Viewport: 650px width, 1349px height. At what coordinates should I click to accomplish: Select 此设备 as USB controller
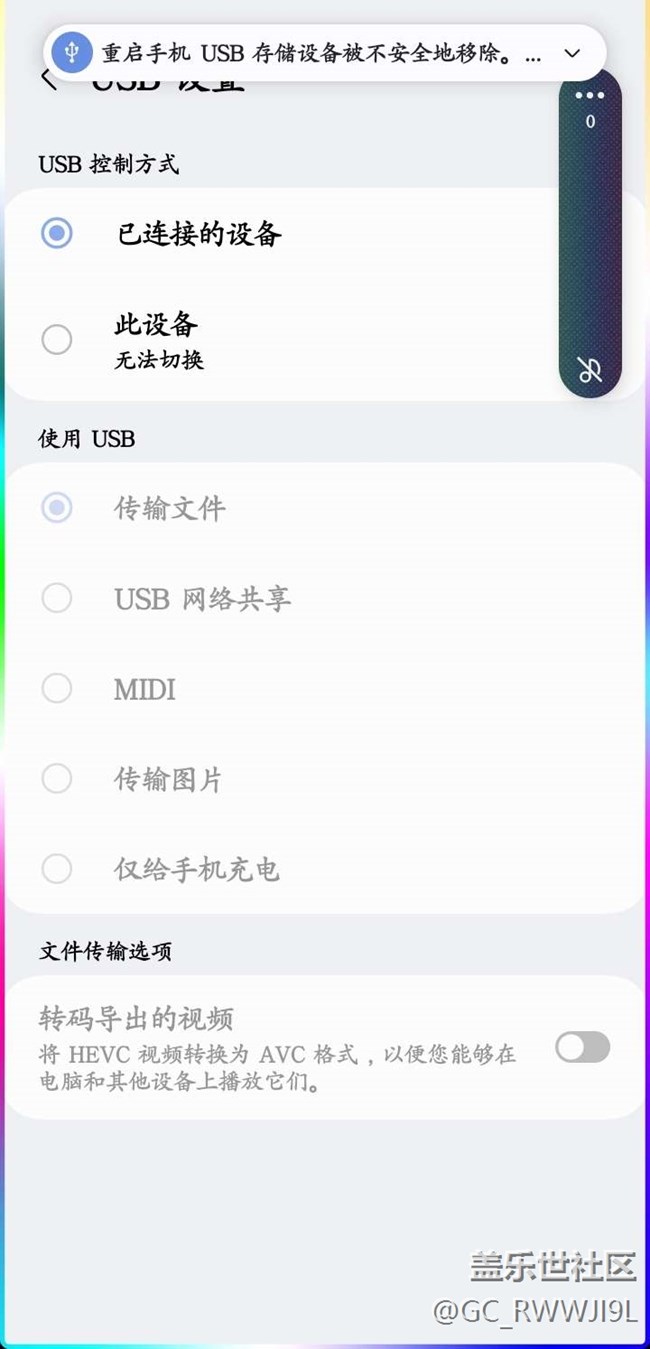click(57, 340)
